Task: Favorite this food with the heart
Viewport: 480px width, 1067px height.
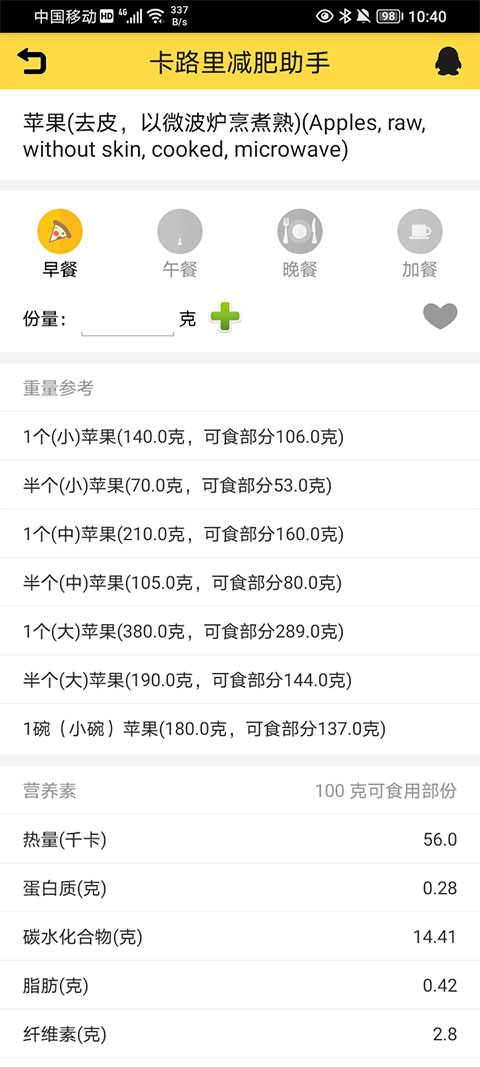Action: [x=440, y=316]
